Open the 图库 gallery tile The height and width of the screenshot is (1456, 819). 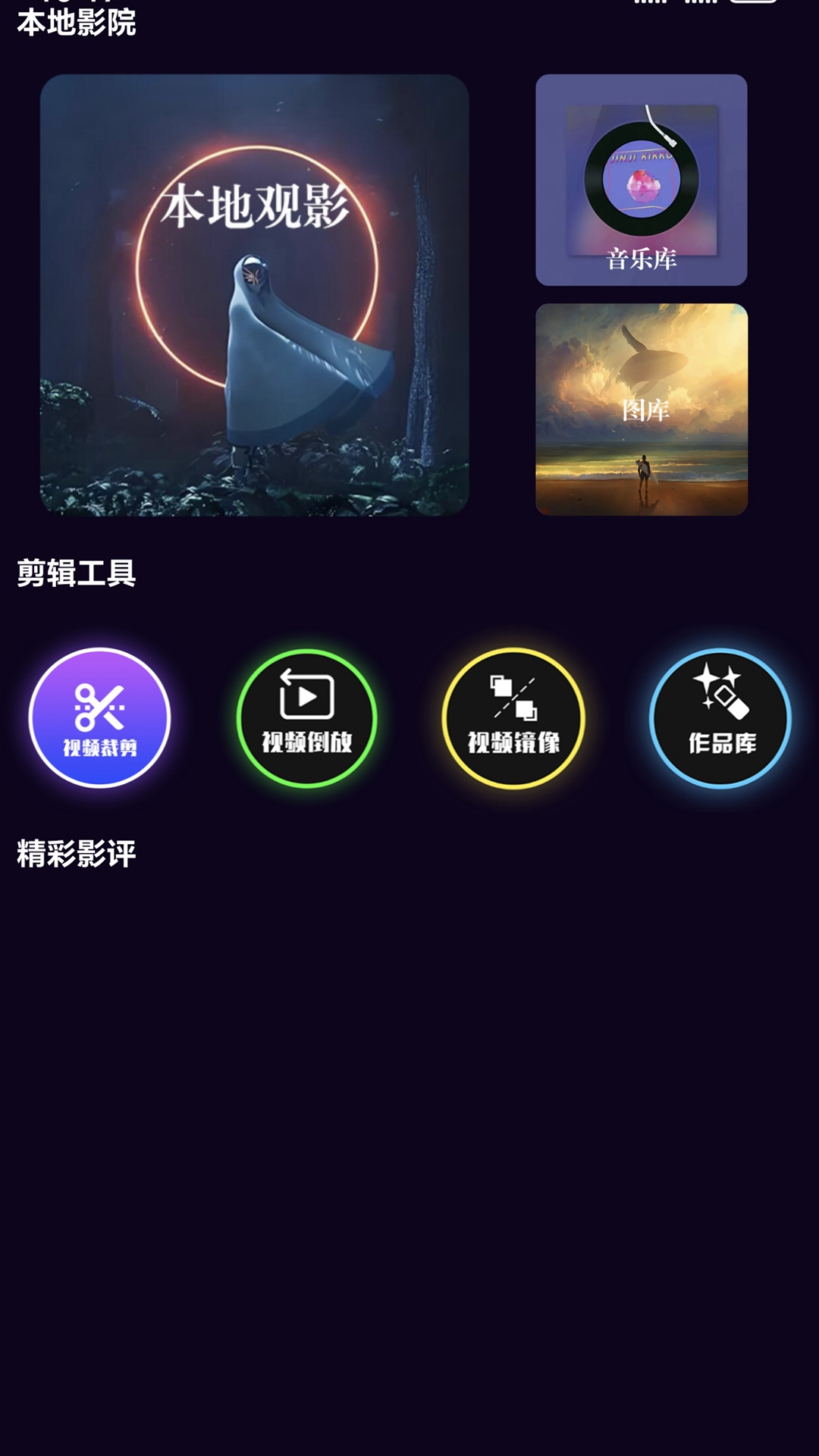tap(641, 409)
